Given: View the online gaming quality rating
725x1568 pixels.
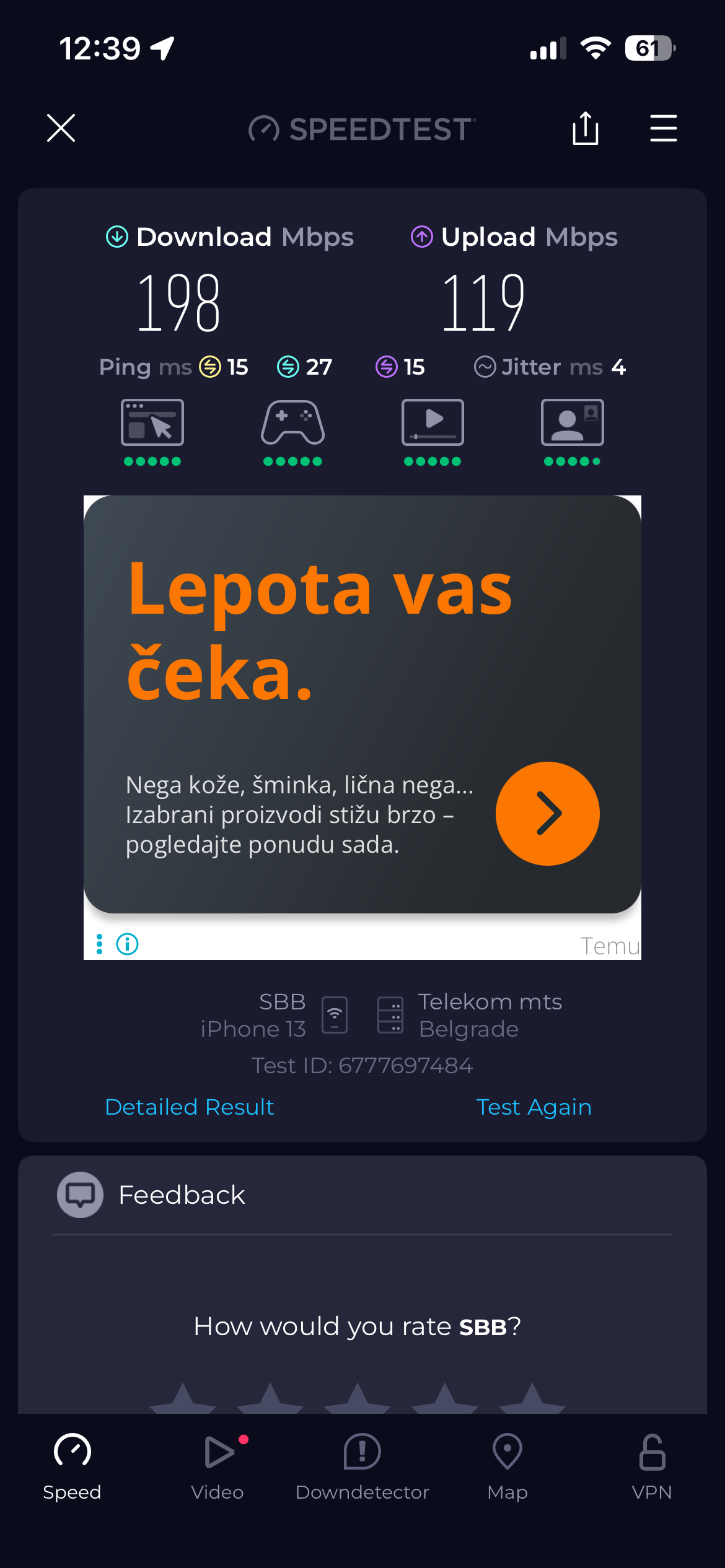Looking at the screenshot, I should pos(292,432).
